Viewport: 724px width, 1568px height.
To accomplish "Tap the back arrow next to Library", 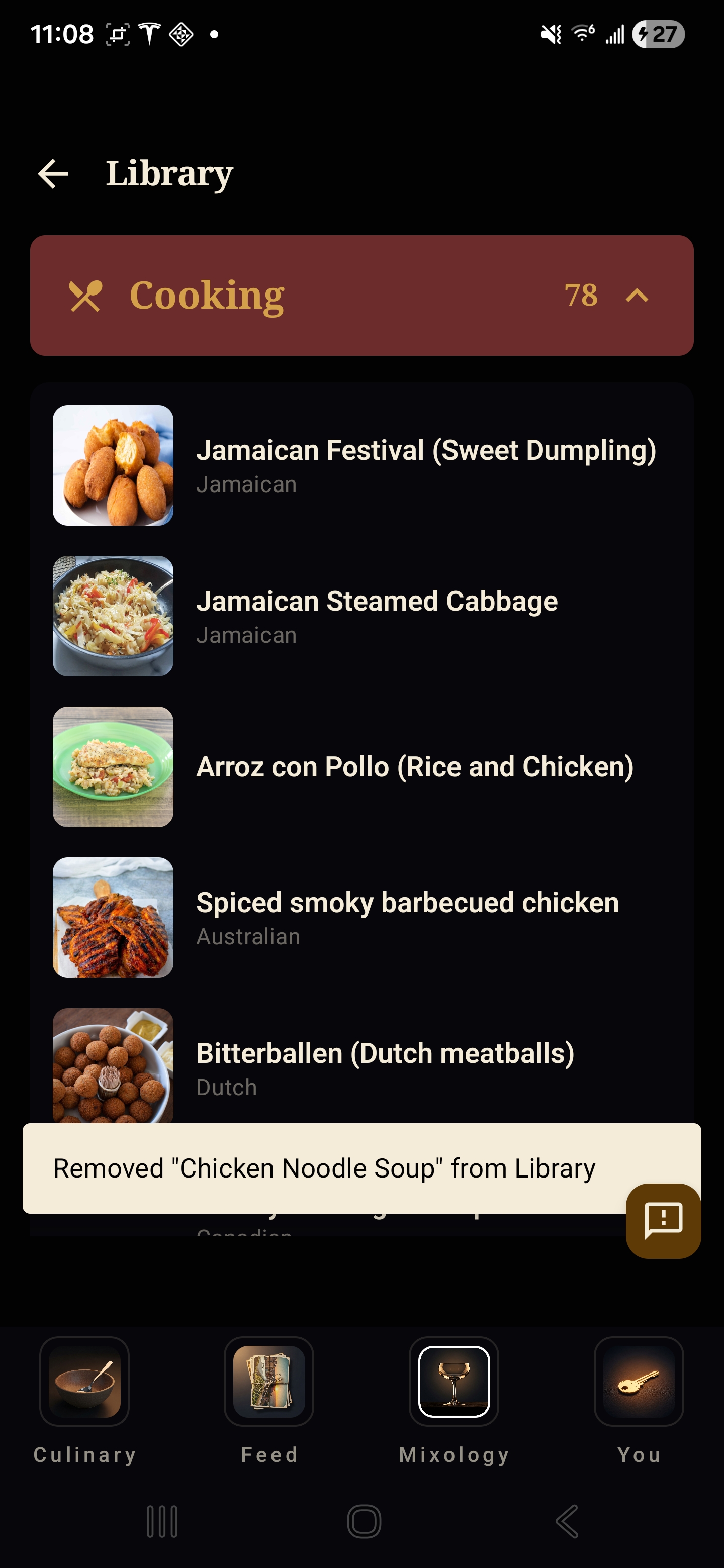I will [x=52, y=175].
